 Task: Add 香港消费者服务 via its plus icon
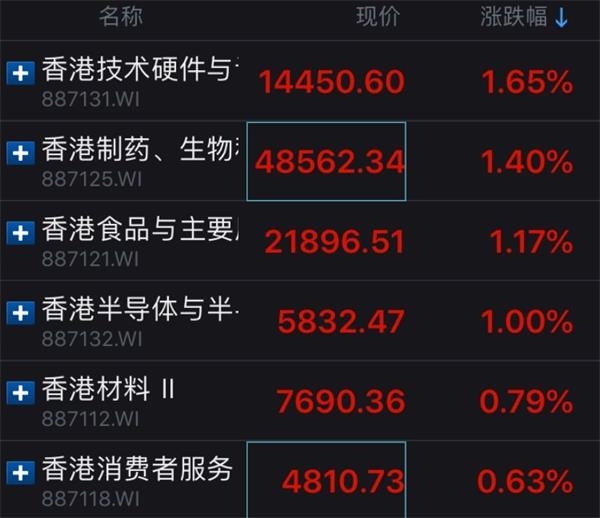tap(21, 472)
